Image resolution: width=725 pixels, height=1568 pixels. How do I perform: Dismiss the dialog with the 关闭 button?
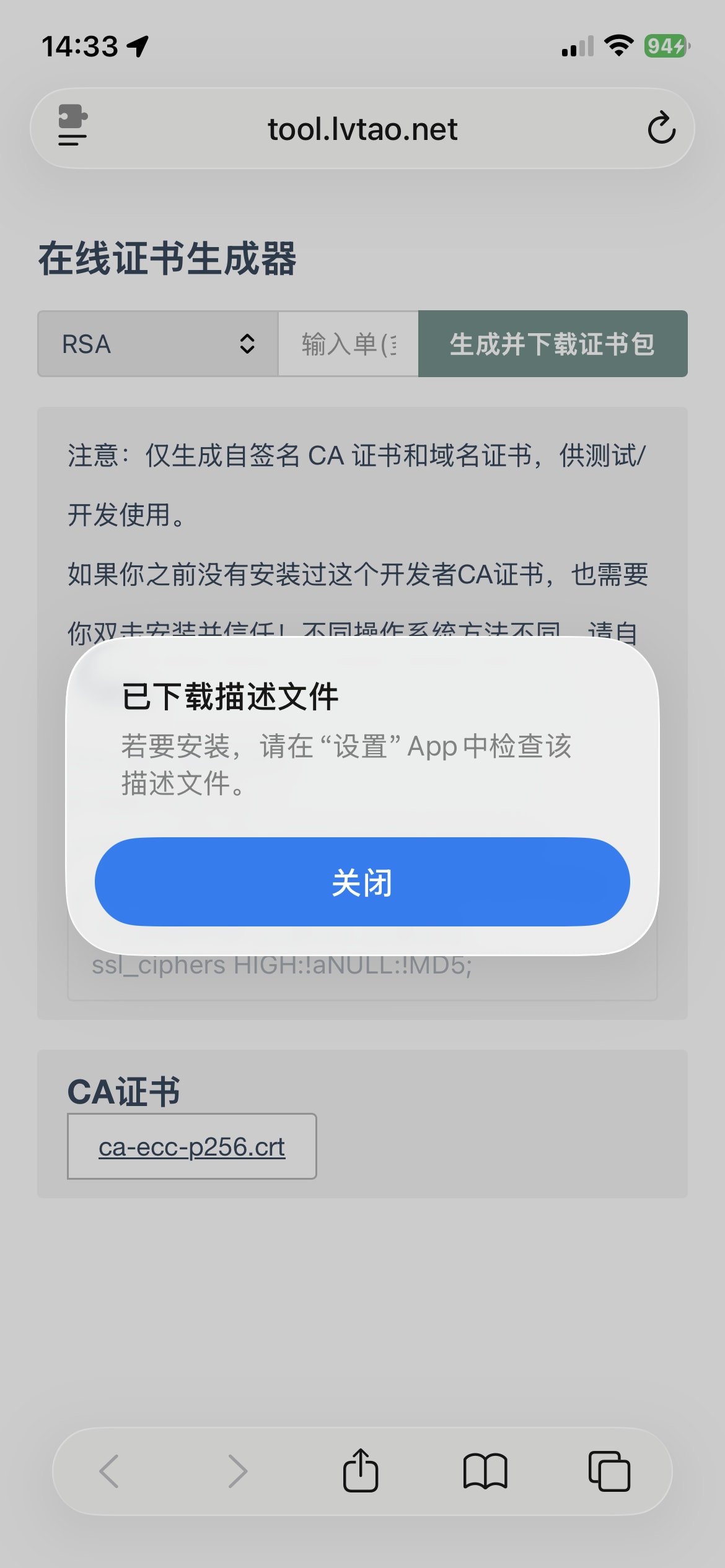pos(362,882)
